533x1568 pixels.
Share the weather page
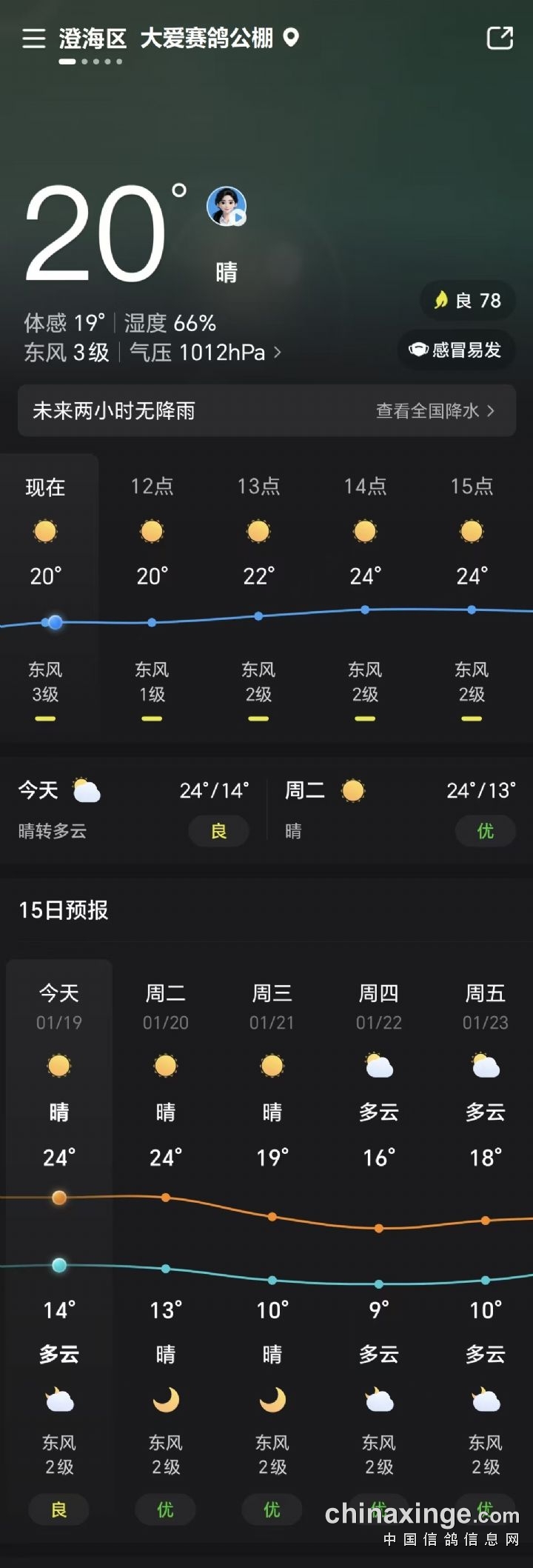coord(500,38)
